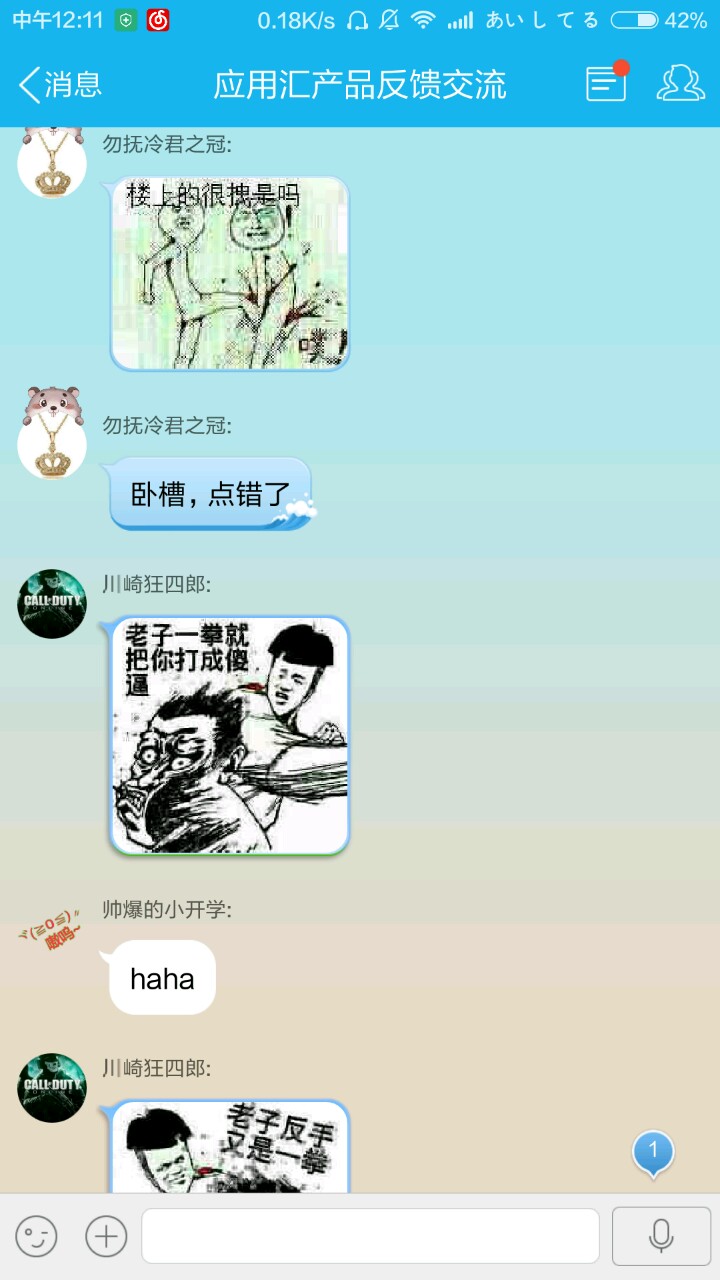The width and height of the screenshot is (720, 1280).
Task: Open the group members profile icon
Action: tap(680, 84)
